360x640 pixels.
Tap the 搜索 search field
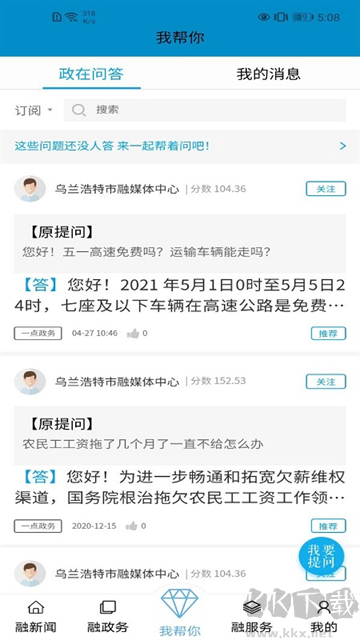click(x=205, y=110)
